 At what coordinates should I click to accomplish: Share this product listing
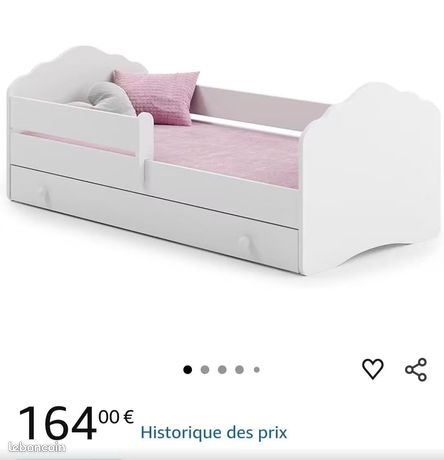416,369
